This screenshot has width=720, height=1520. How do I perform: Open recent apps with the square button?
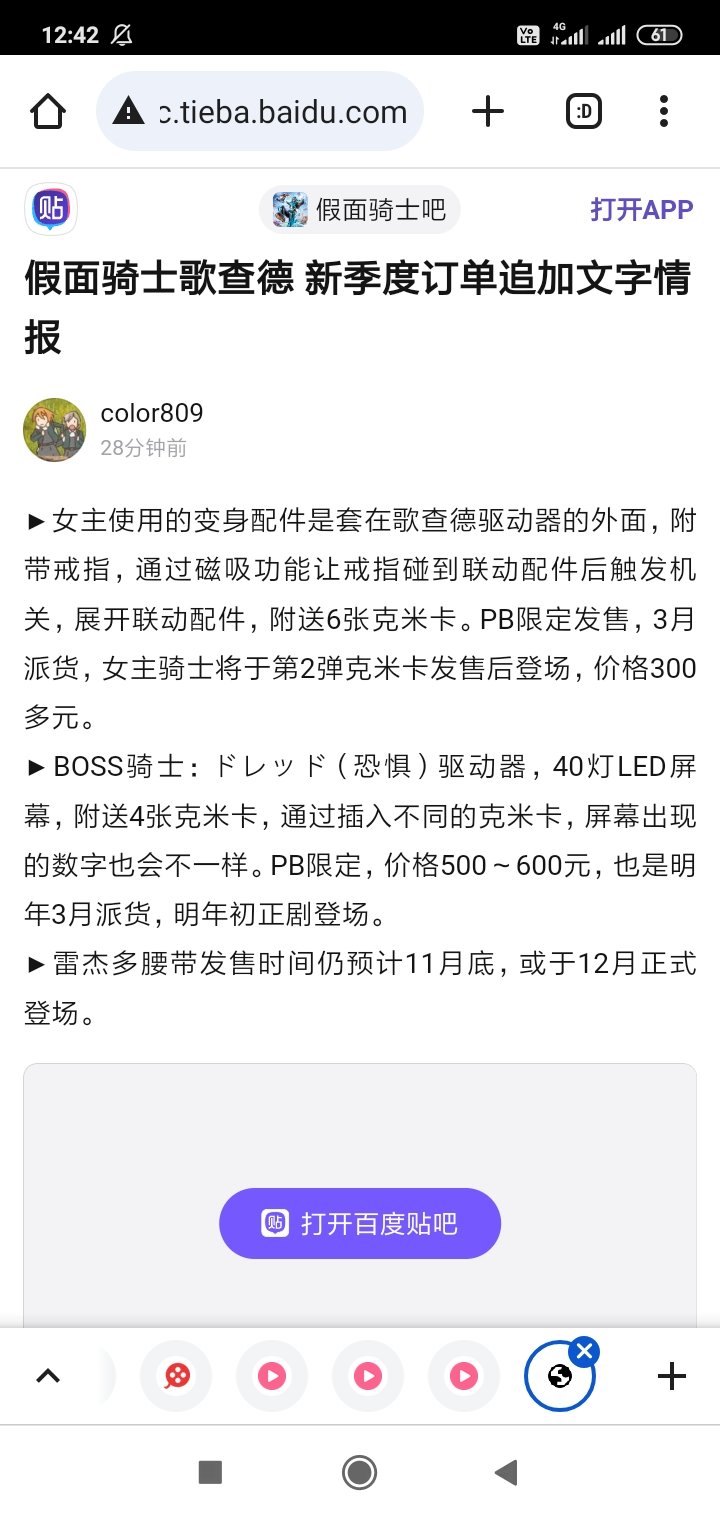click(x=210, y=1472)
